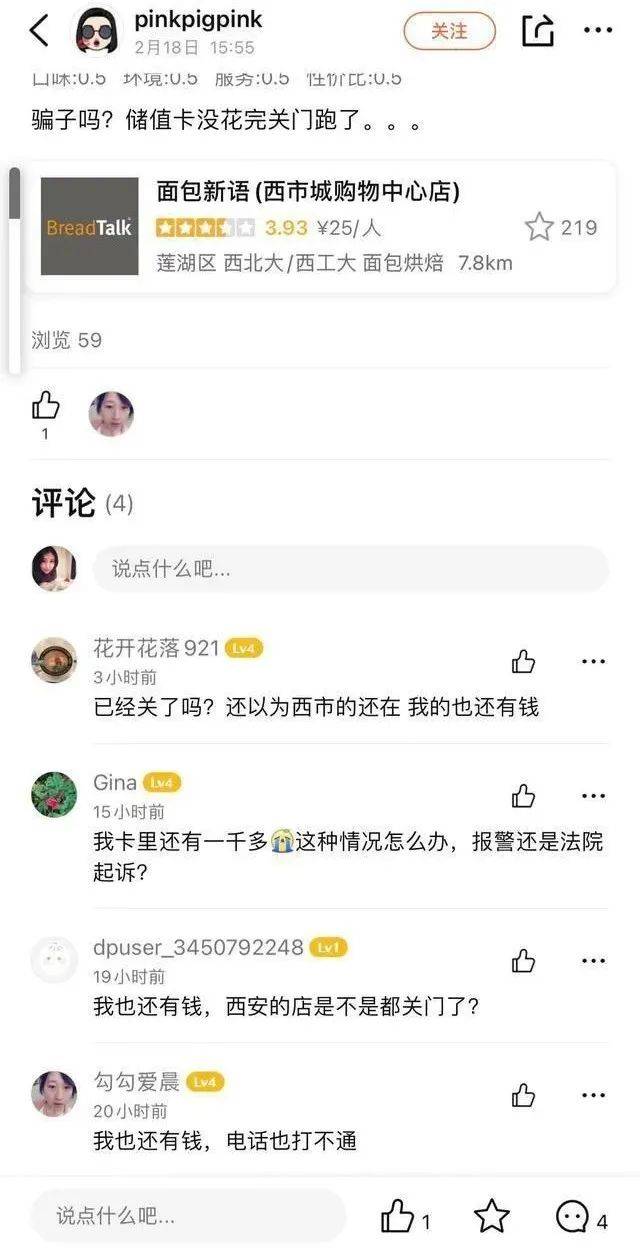Tap the comment field next to your avatar
640x1248 pixels.
tap(350, 569)
